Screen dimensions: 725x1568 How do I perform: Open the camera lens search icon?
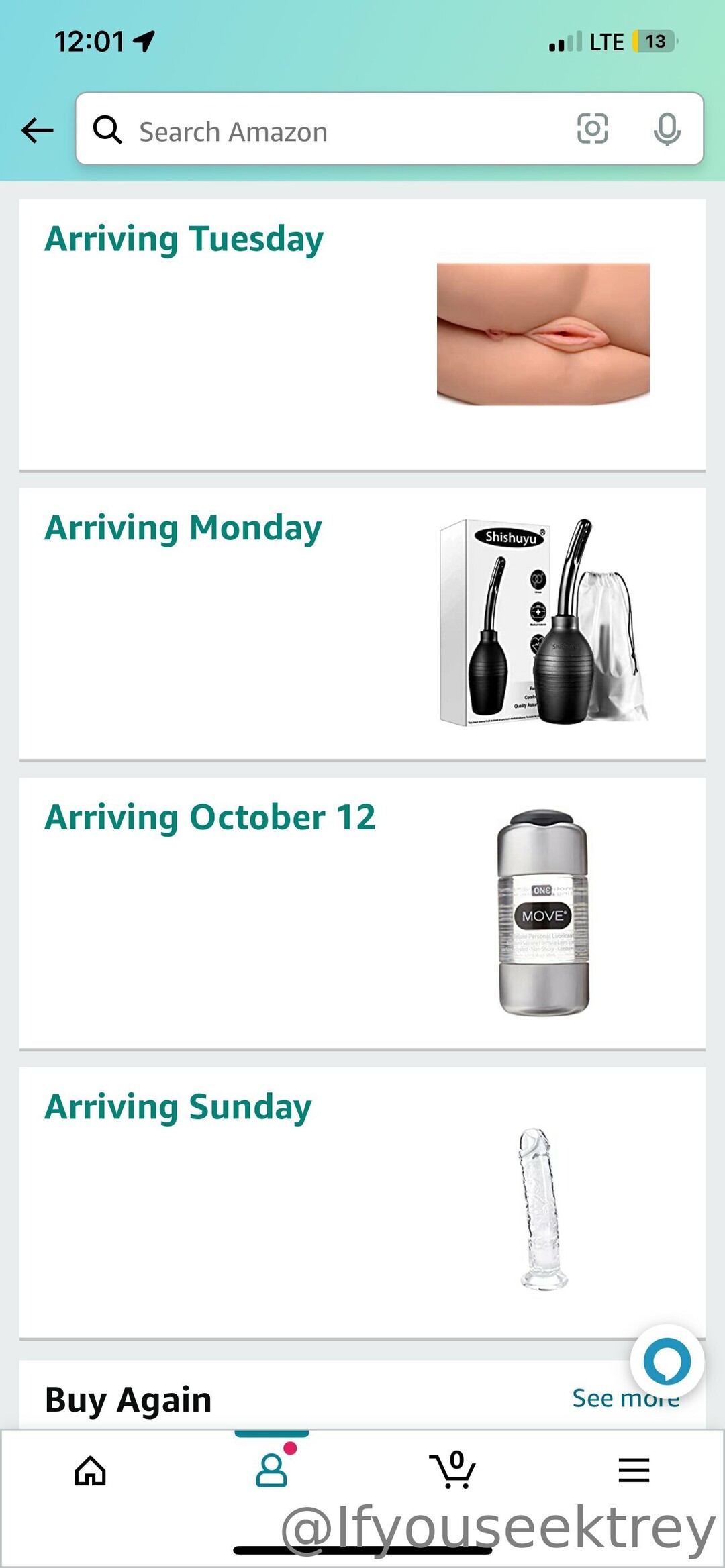[592, 129]
